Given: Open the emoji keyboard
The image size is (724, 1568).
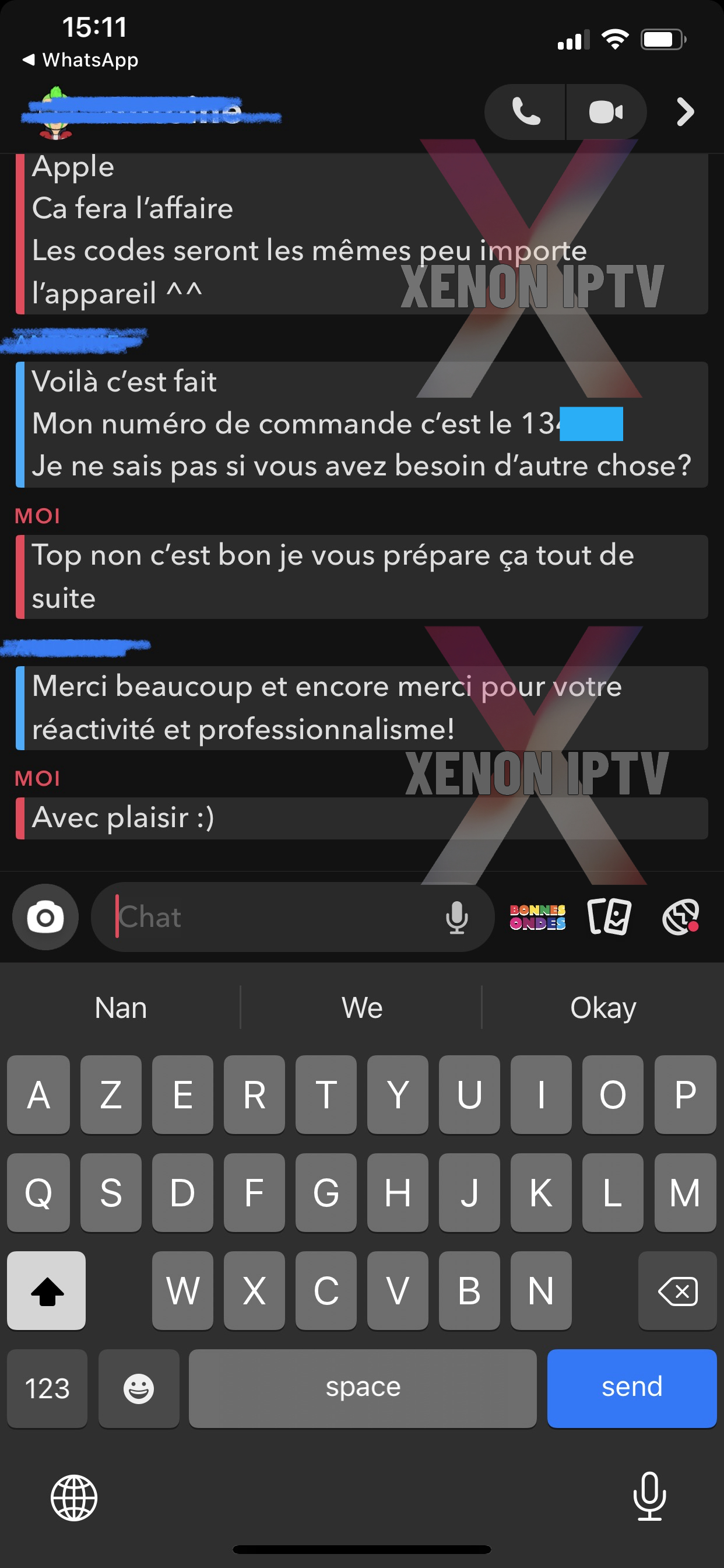Looking at the screenshot, I should pos(139,1388).
